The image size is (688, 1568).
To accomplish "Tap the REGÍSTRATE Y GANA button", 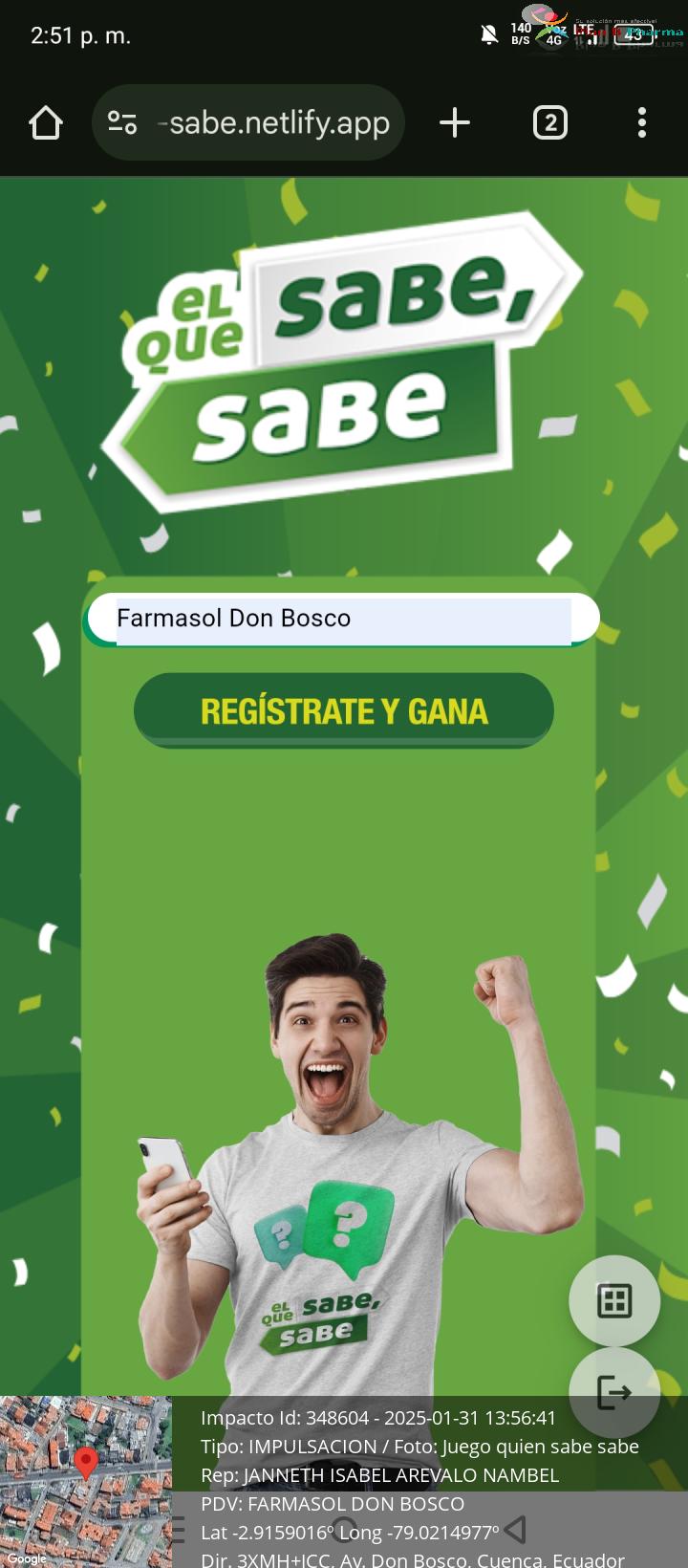I will point(344,710).
